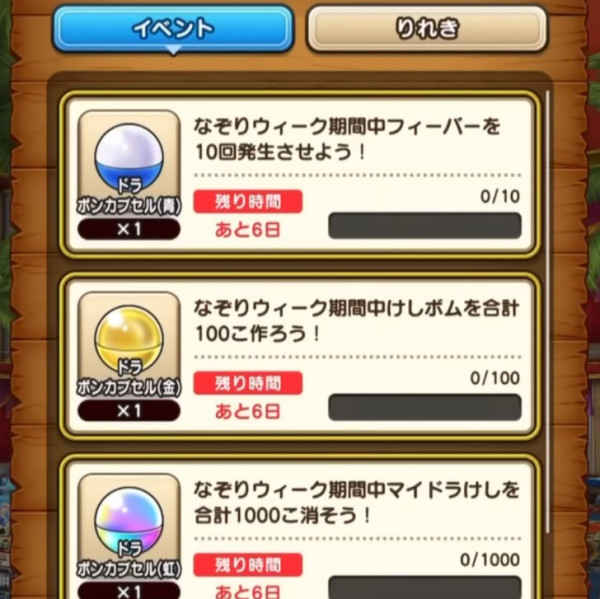
Task: Switch to the りれき tab
Action: 427,28
